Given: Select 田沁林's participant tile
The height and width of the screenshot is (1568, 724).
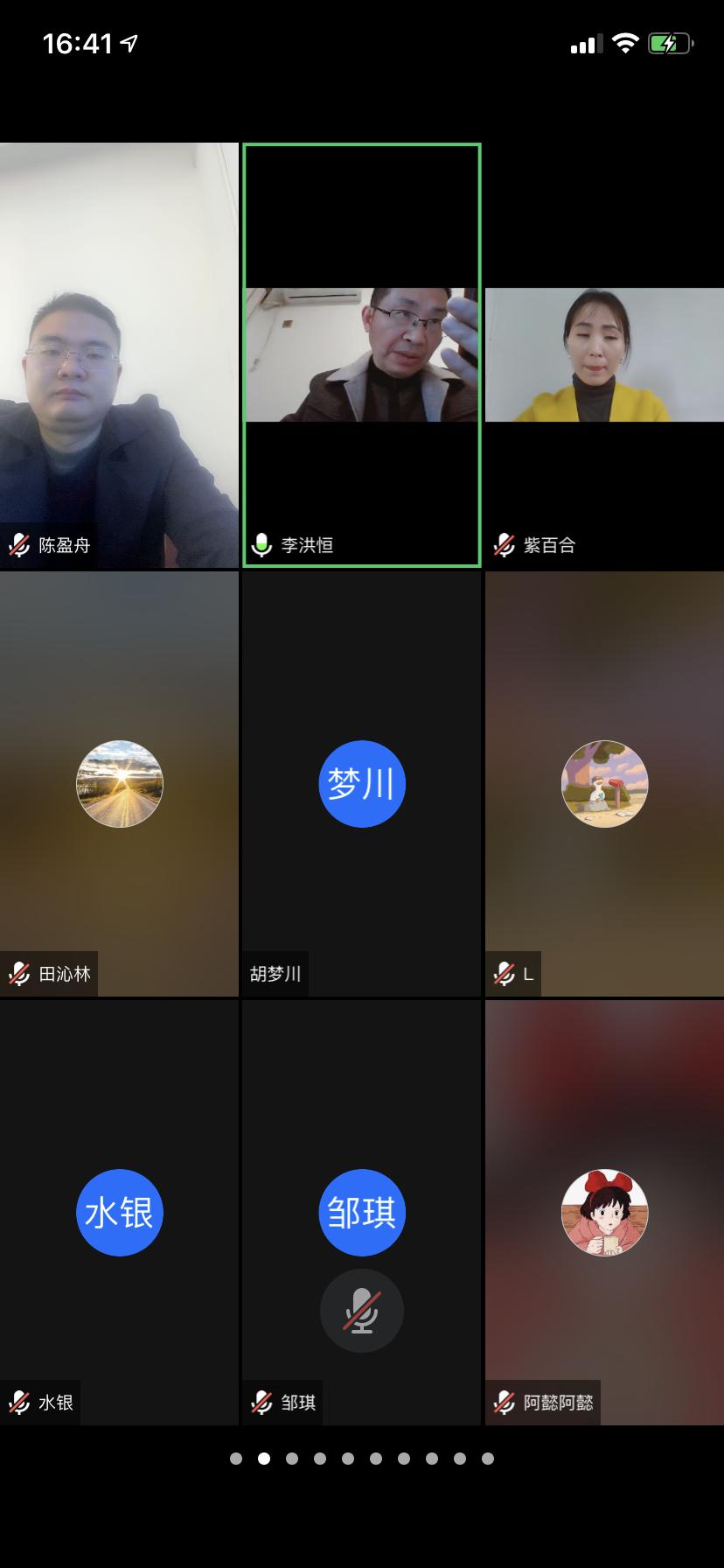Looking at the screenshot, I should point(119,784).
